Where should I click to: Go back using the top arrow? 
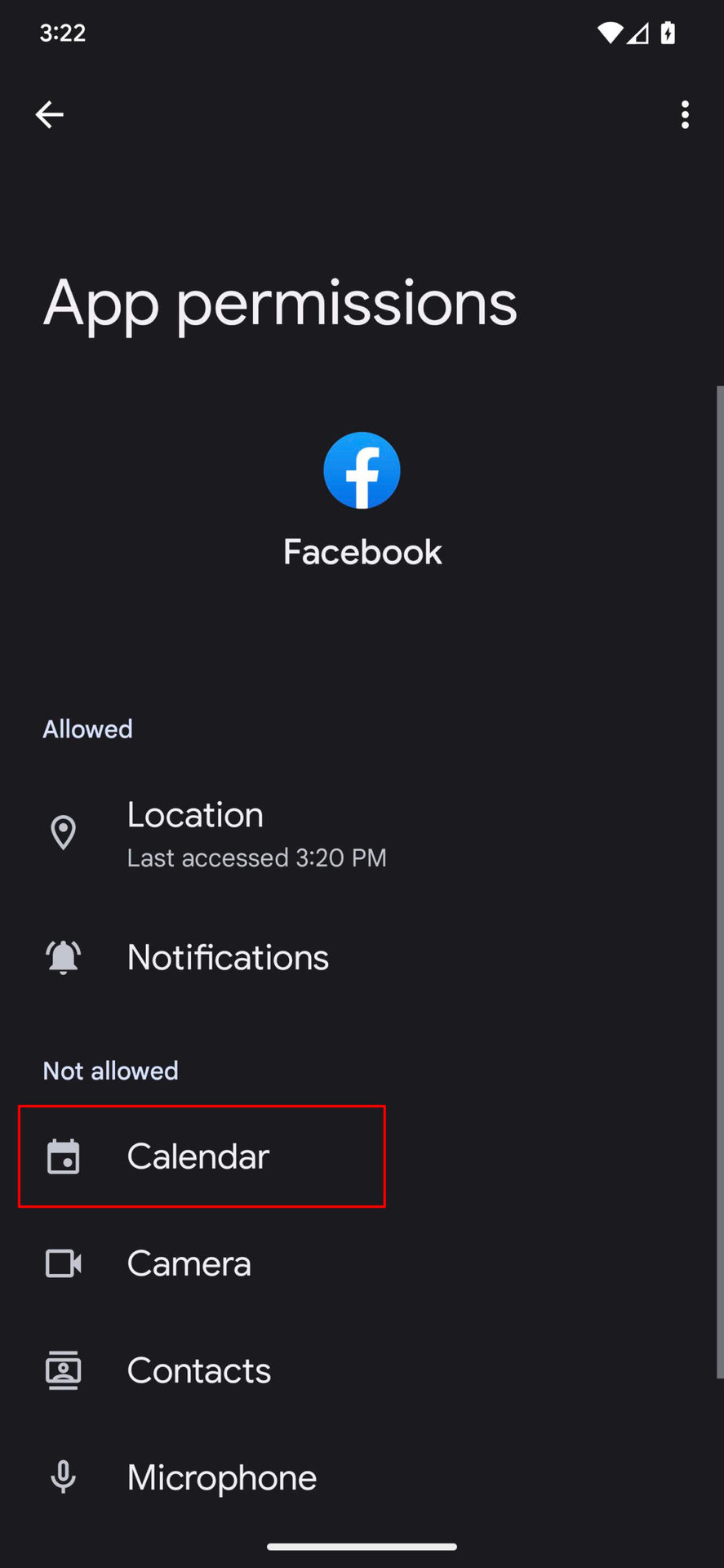[50, 114]
